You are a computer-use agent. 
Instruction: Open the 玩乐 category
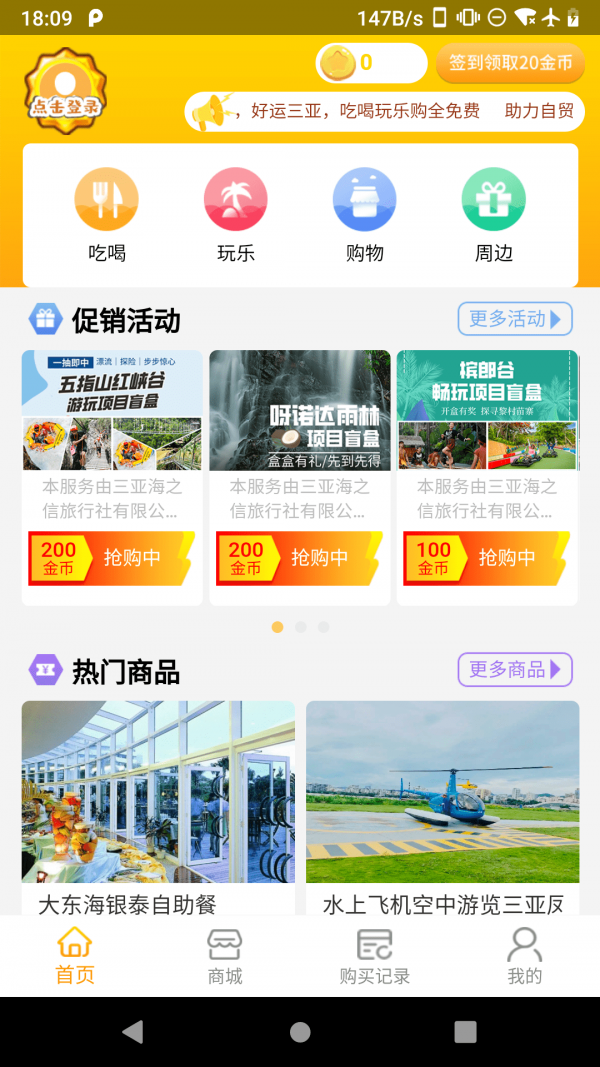236,214
